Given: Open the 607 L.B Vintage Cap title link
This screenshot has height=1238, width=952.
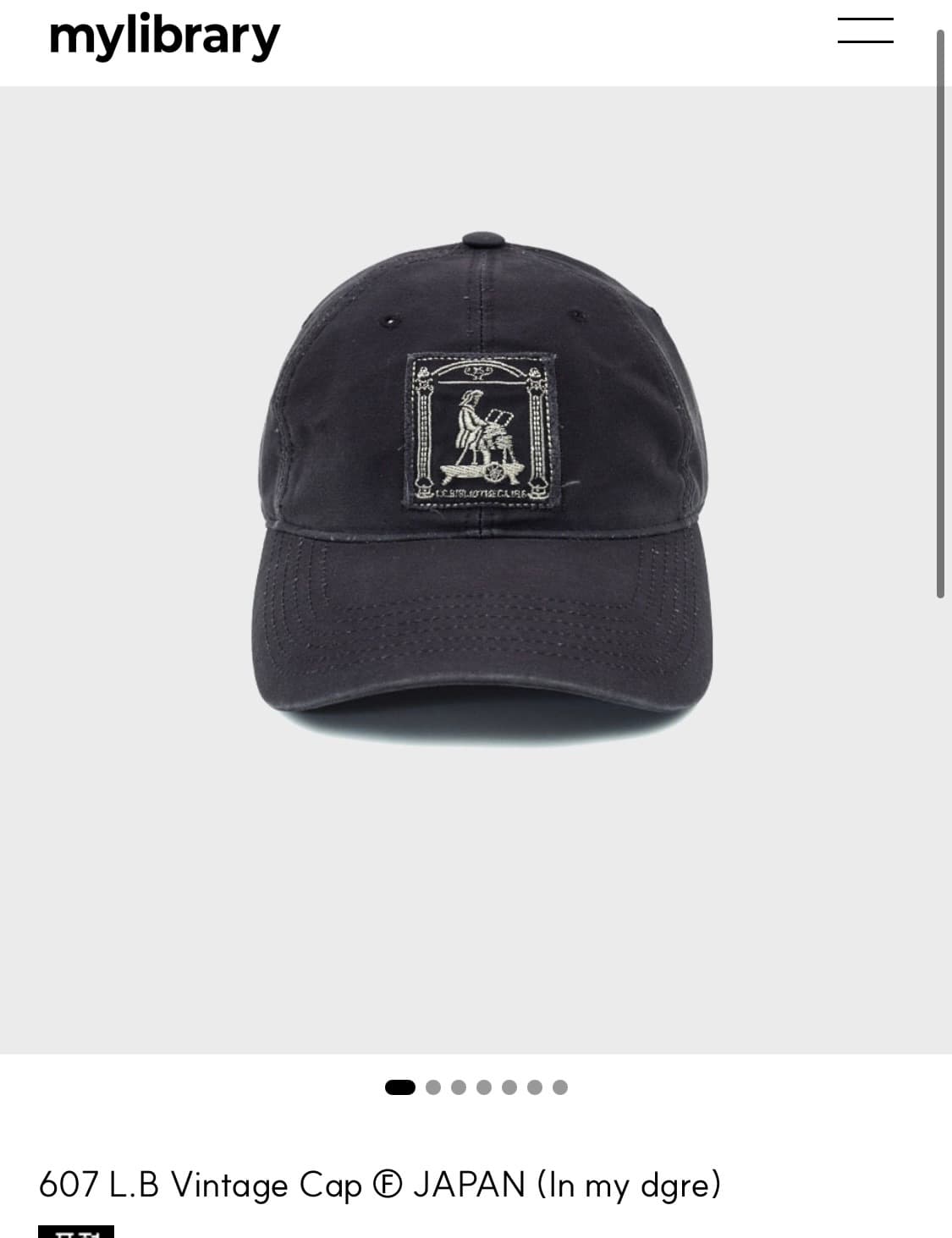Looking at the screenshot, I should [x=380, y=1184].
